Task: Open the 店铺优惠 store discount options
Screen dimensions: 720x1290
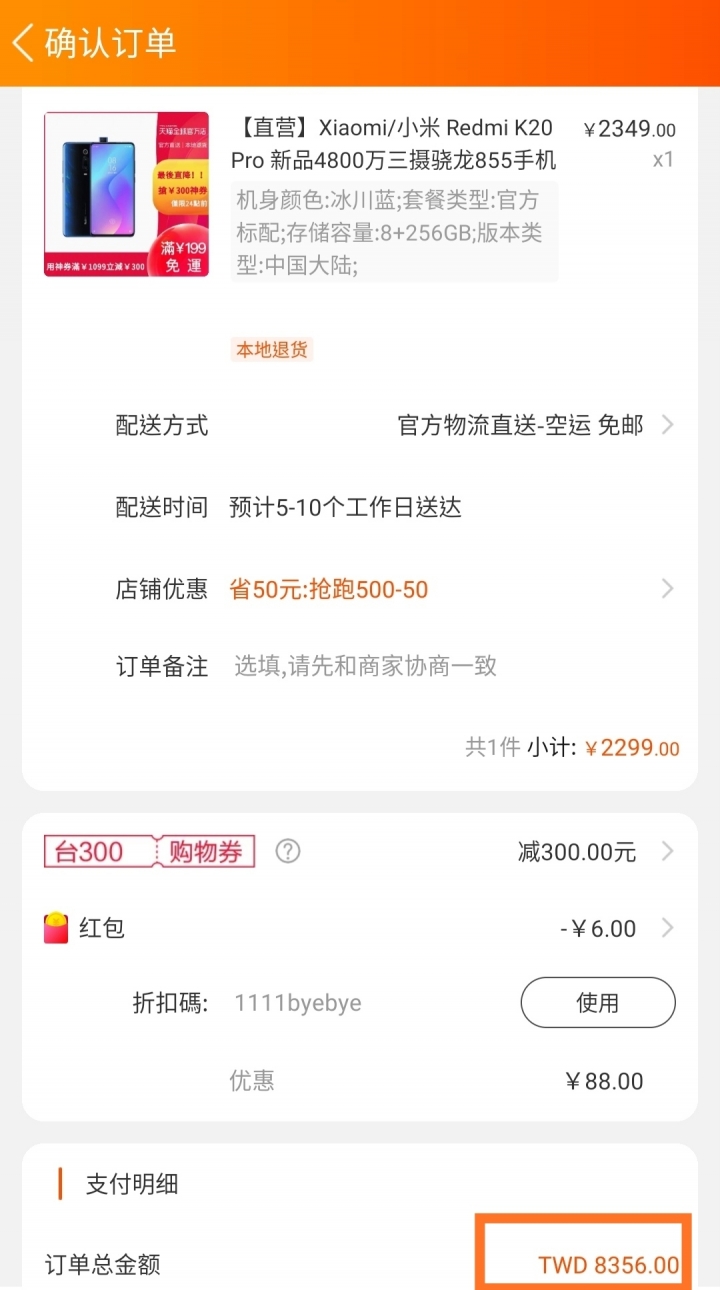Action: point(667,589)
